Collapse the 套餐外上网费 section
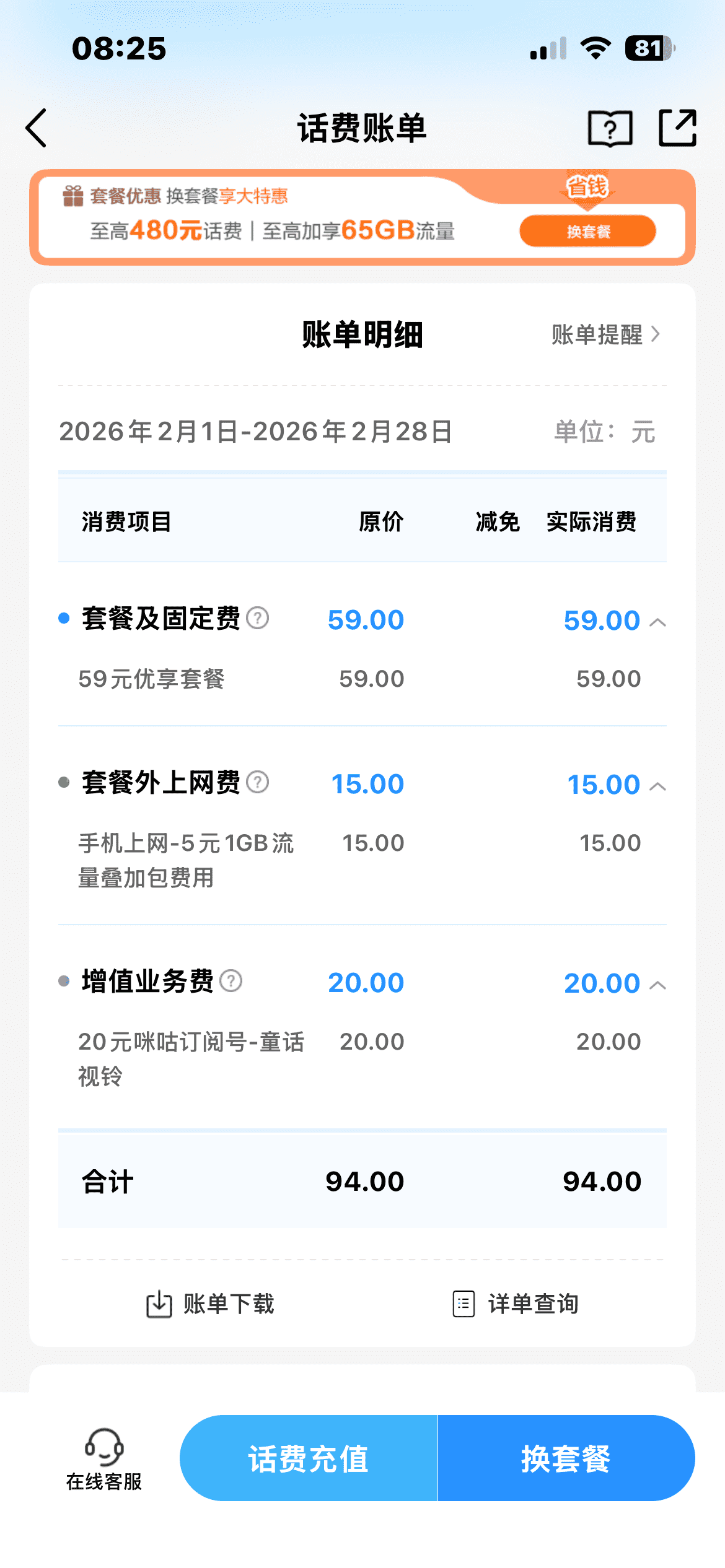 pos(657,786)
